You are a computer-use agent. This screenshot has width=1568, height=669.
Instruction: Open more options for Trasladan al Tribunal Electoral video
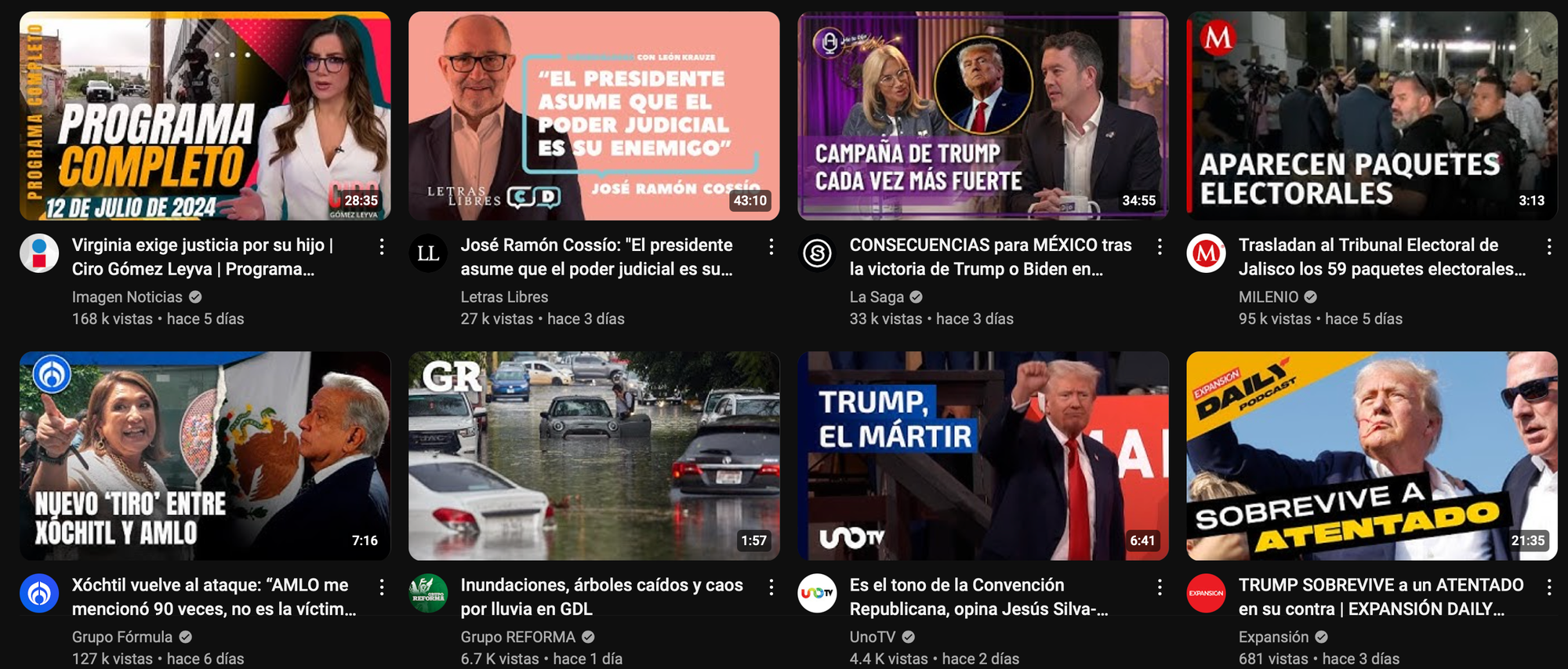tap(1549, 247)
